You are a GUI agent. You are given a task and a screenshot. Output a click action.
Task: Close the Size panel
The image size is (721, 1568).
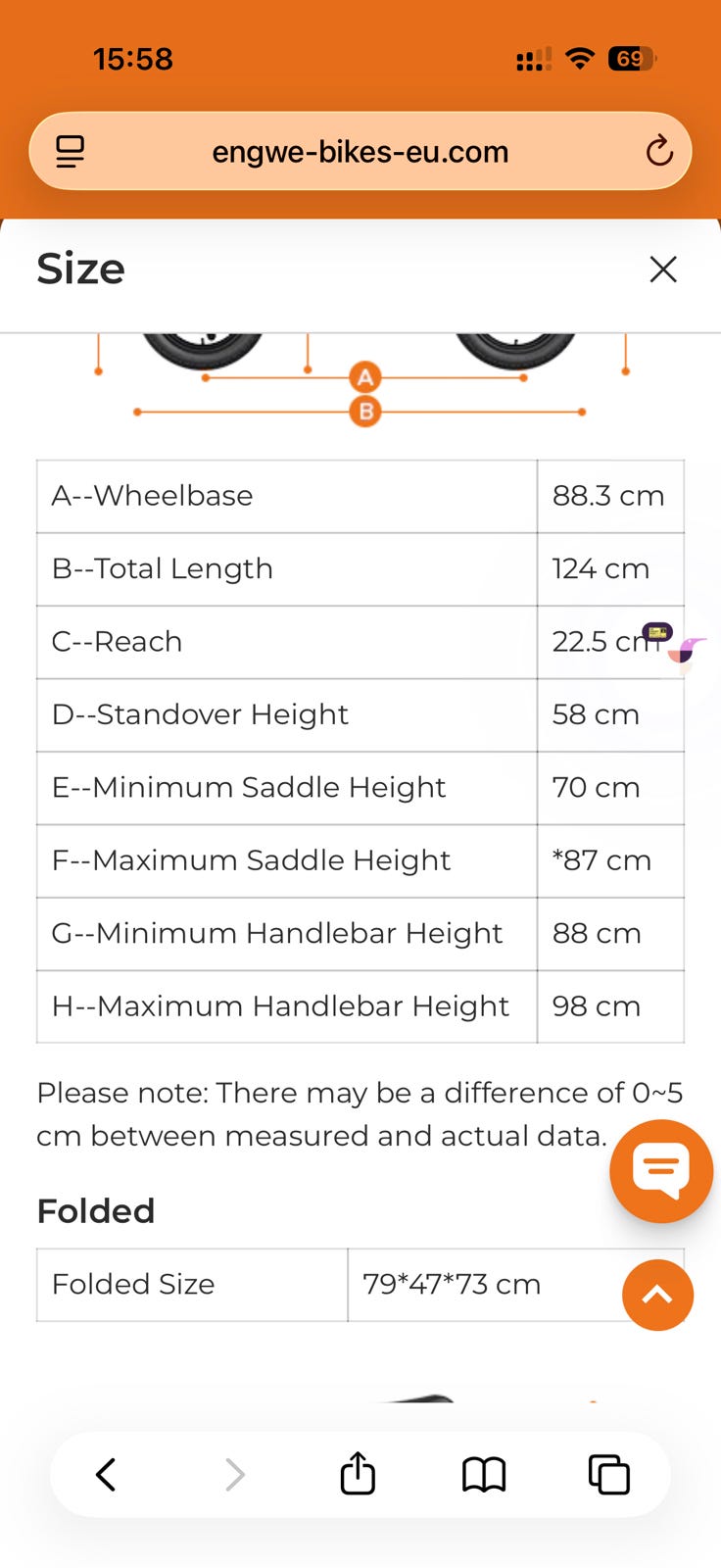[x=663, y=269]
